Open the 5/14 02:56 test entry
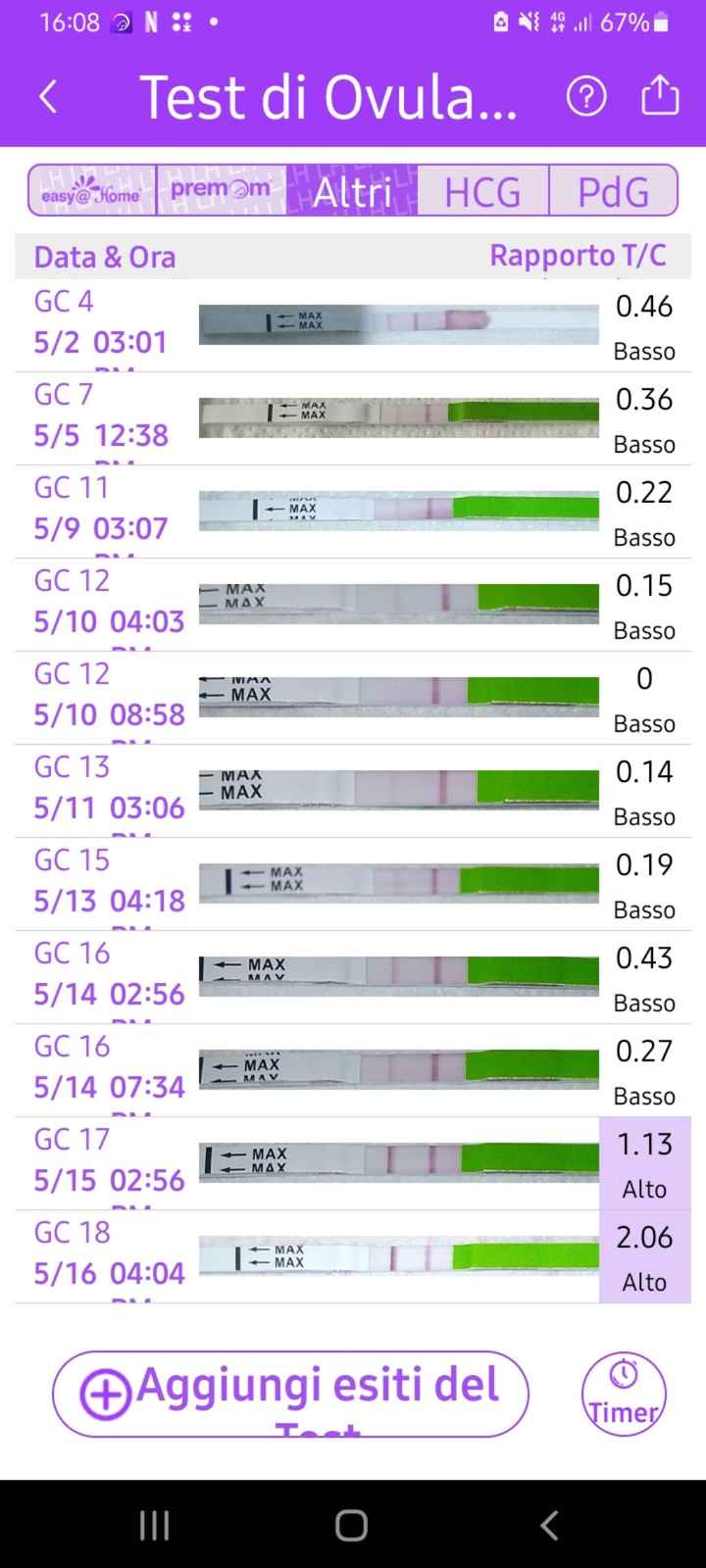This screenshot has height=1568, width=706. 353,977
